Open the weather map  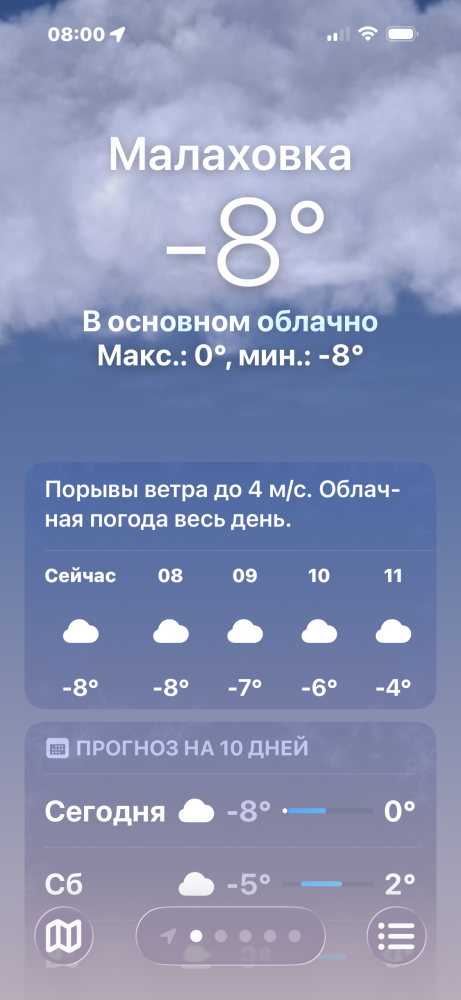point(64,936)
